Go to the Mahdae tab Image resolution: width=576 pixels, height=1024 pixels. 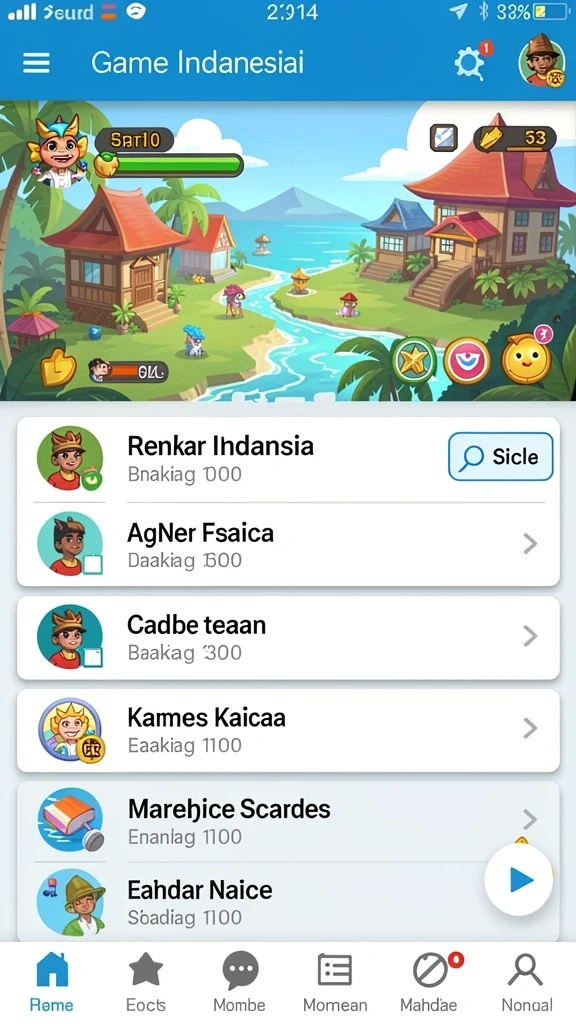pyautogui.click(x=430, y=982)
